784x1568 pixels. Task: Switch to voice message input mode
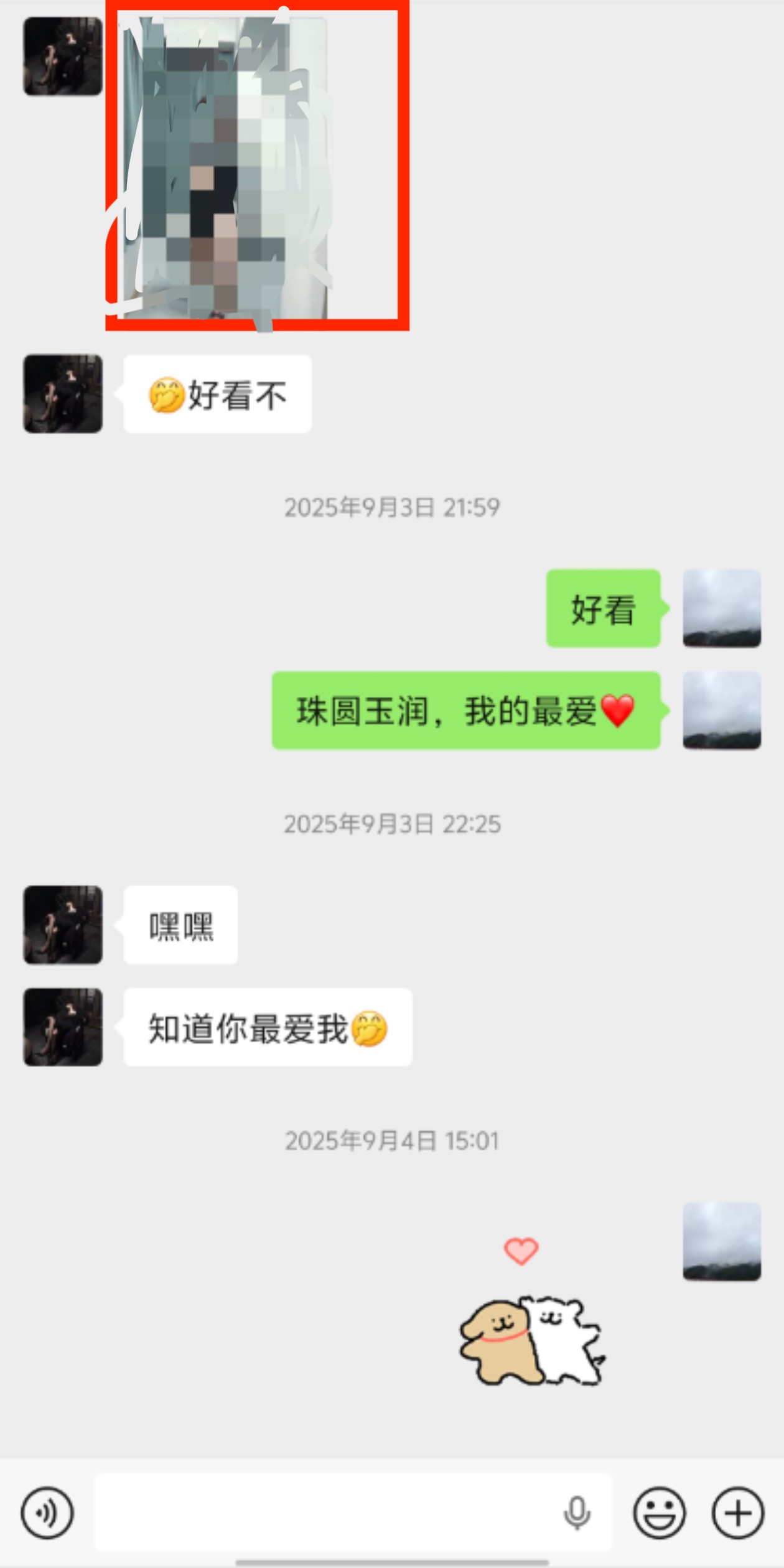tap(47, 1513)
